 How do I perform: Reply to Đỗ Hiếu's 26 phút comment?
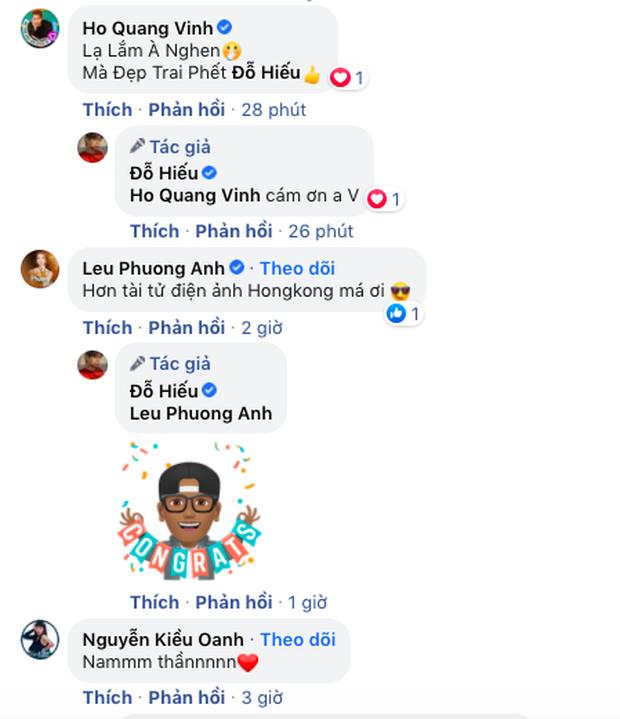234,231
